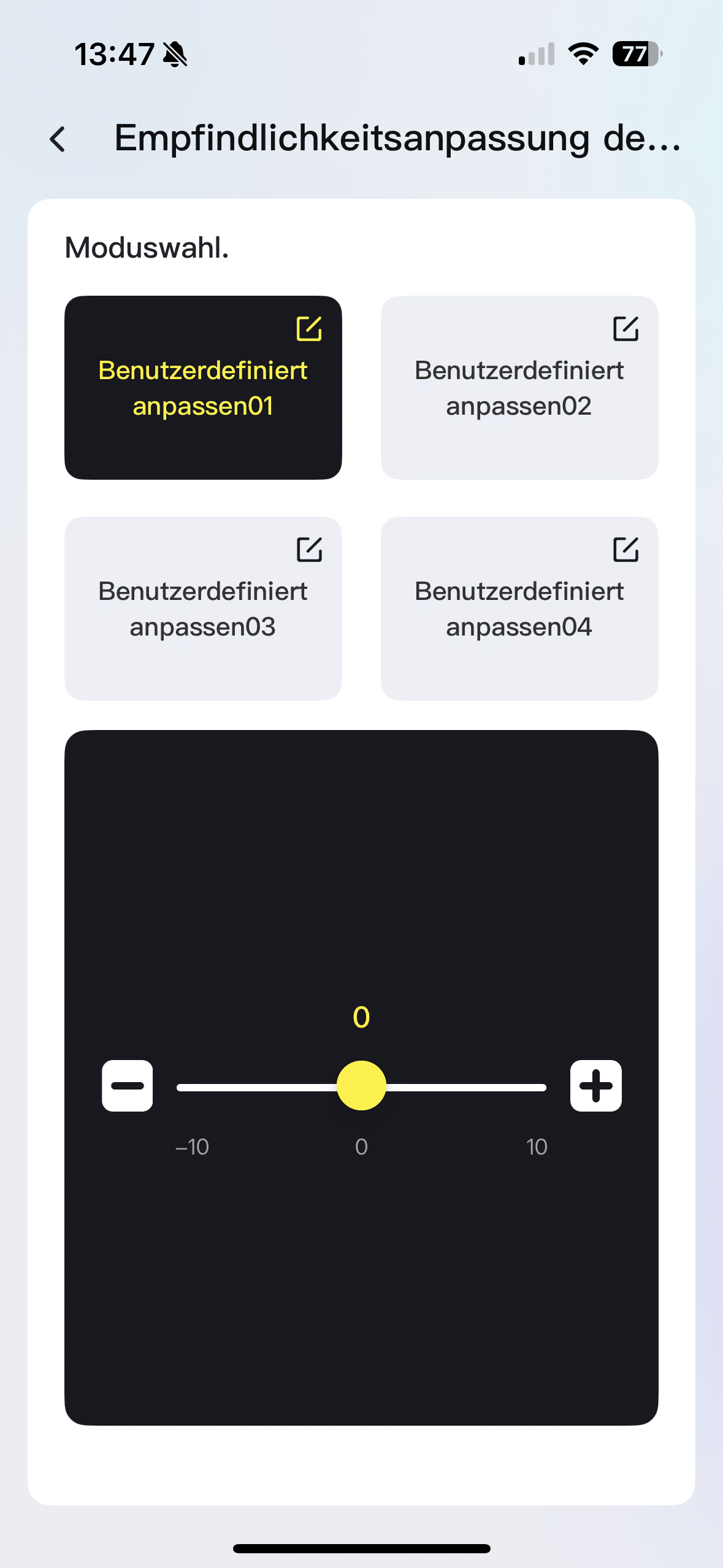Decrease sensitivity with the minus button

pyautogui.click(x=128, y=1086)
